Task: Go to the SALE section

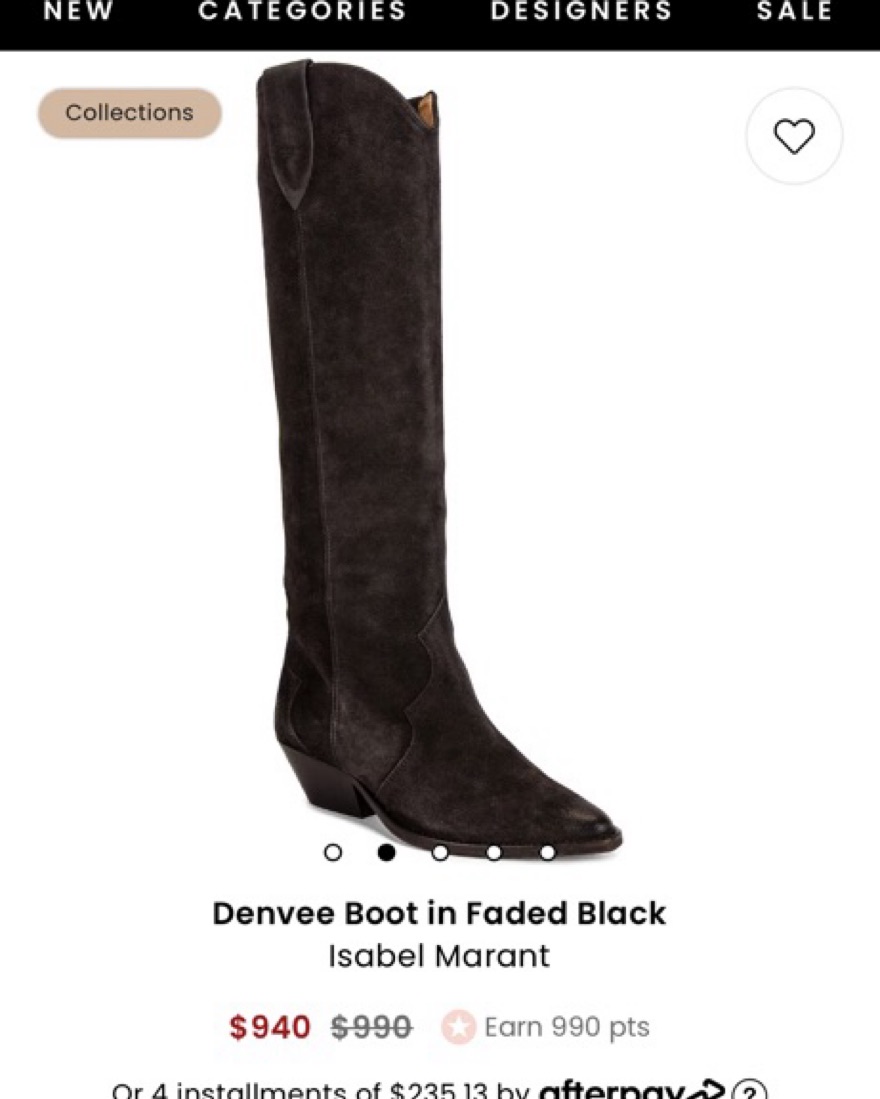Action: click(795, 12)
